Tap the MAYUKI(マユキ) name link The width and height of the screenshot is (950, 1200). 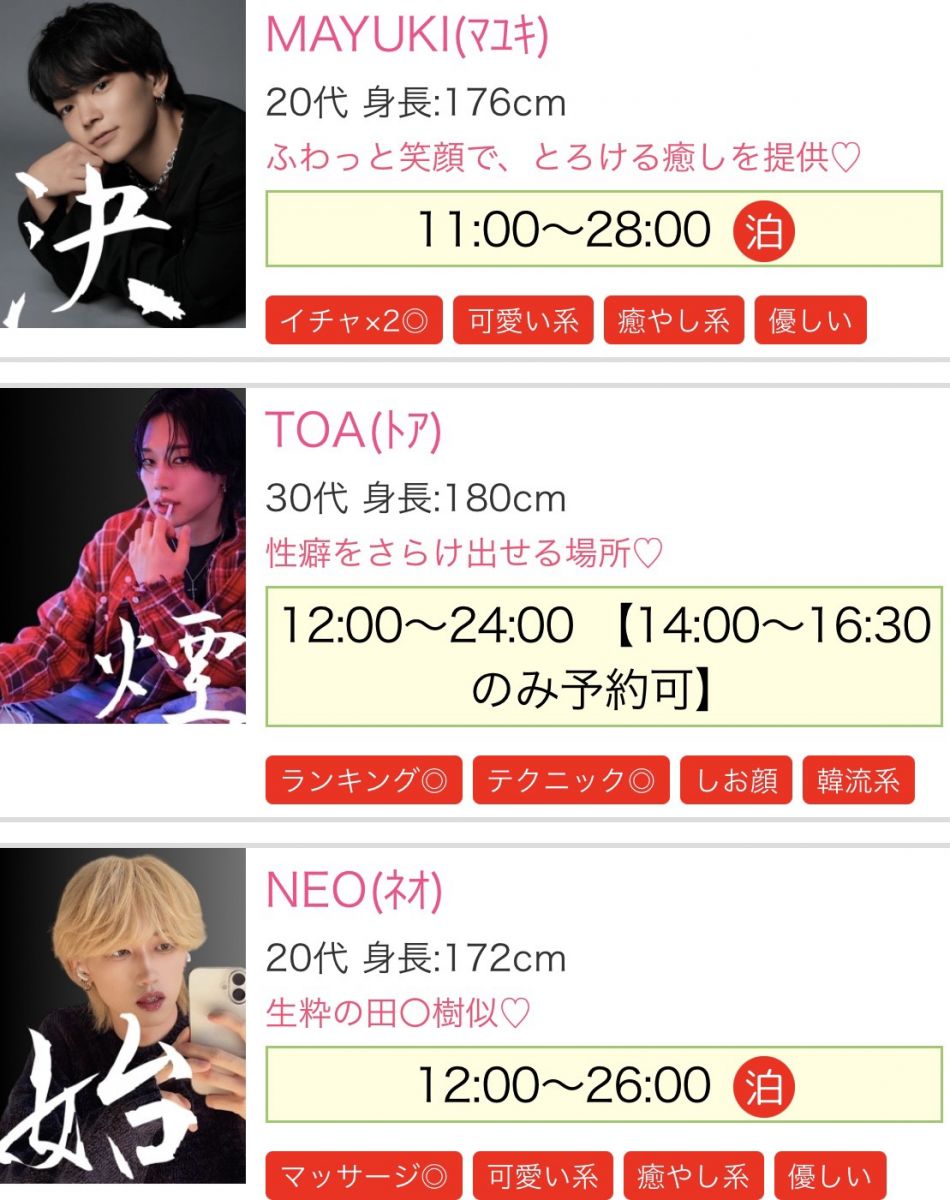point(407,36)
